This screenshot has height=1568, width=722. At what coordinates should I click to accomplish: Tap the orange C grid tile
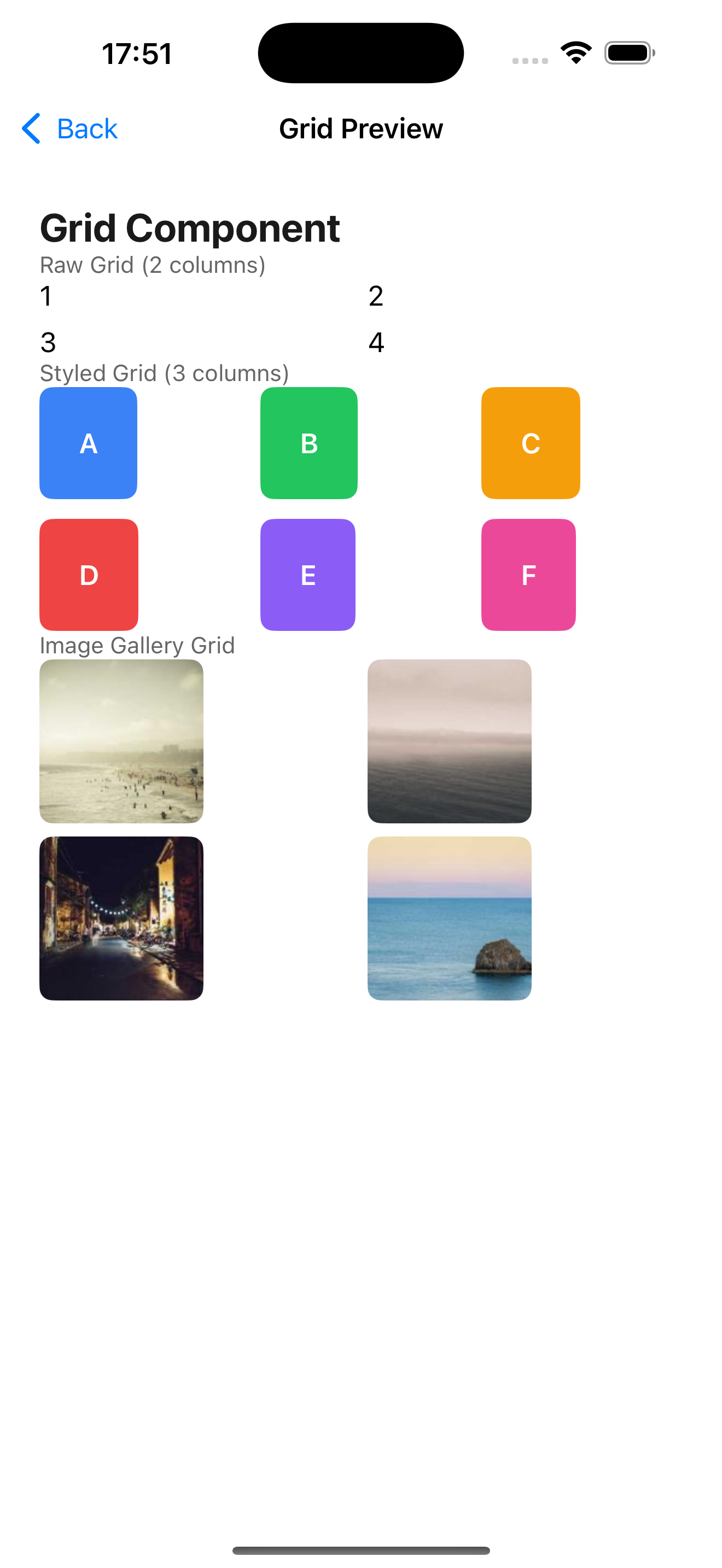[530, 443]
